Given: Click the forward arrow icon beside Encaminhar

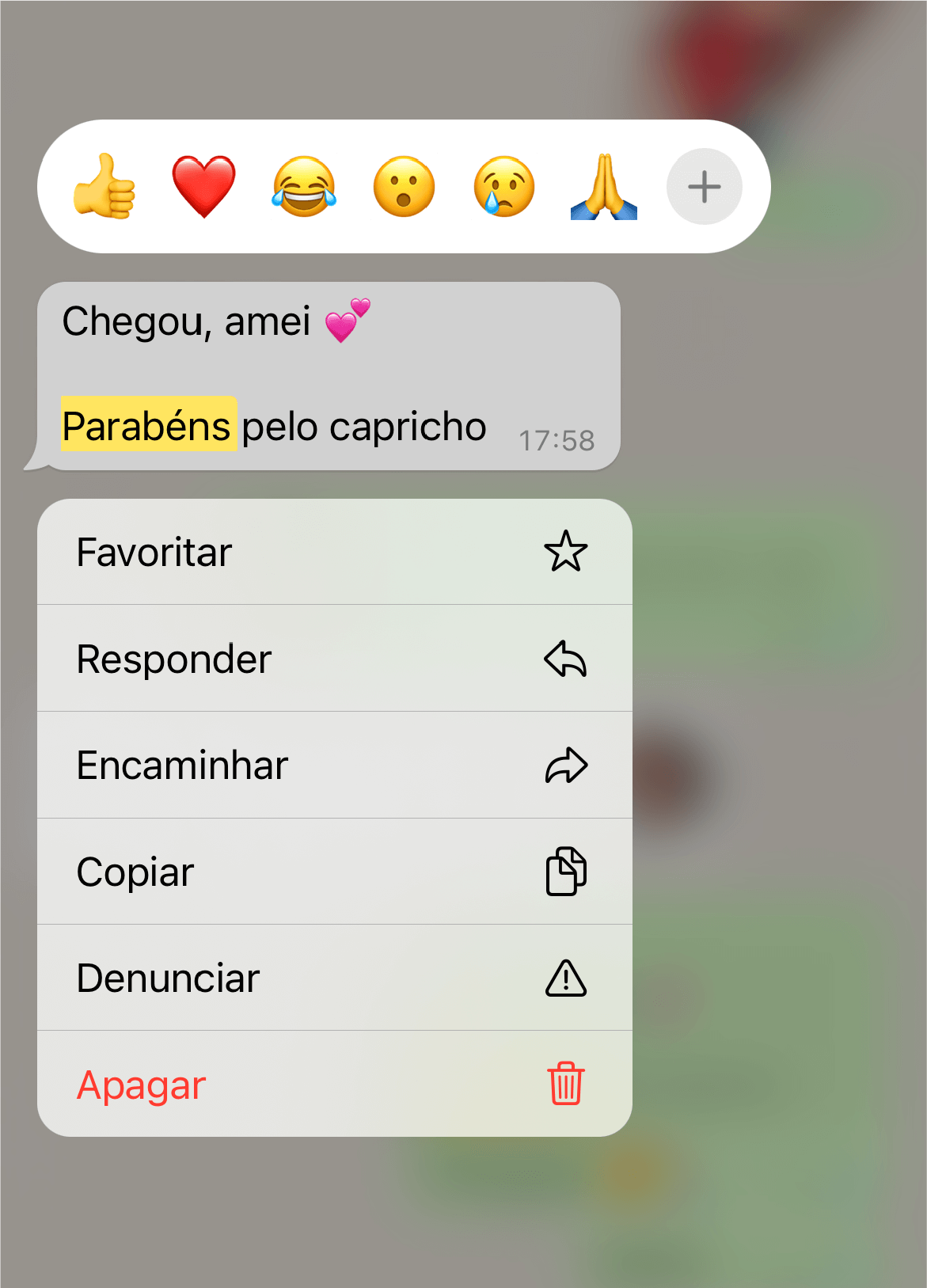Looking at the screenshot, I should [567, 765].
